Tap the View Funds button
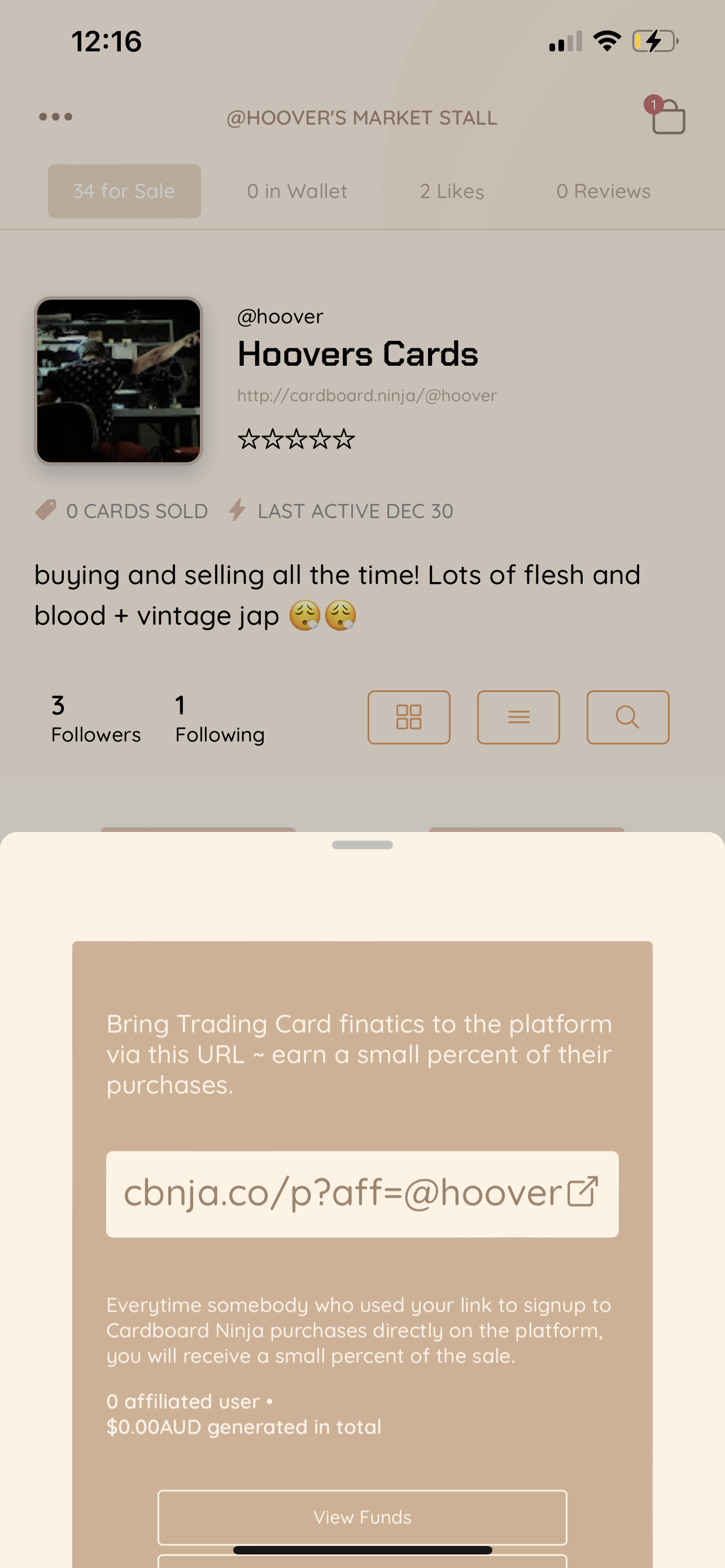725x1568 pixels. (362, 1517)
